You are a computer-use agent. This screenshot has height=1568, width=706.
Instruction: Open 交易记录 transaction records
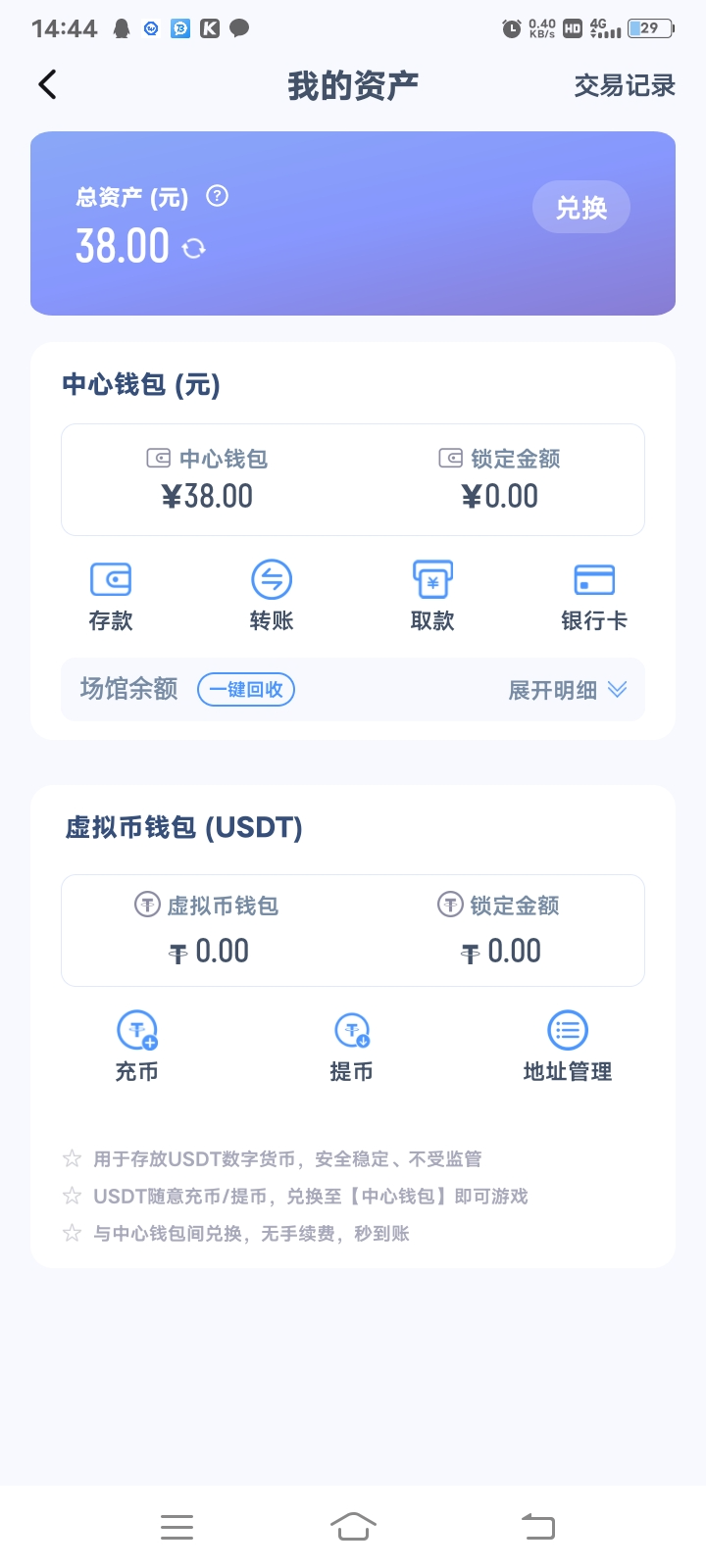625,86
